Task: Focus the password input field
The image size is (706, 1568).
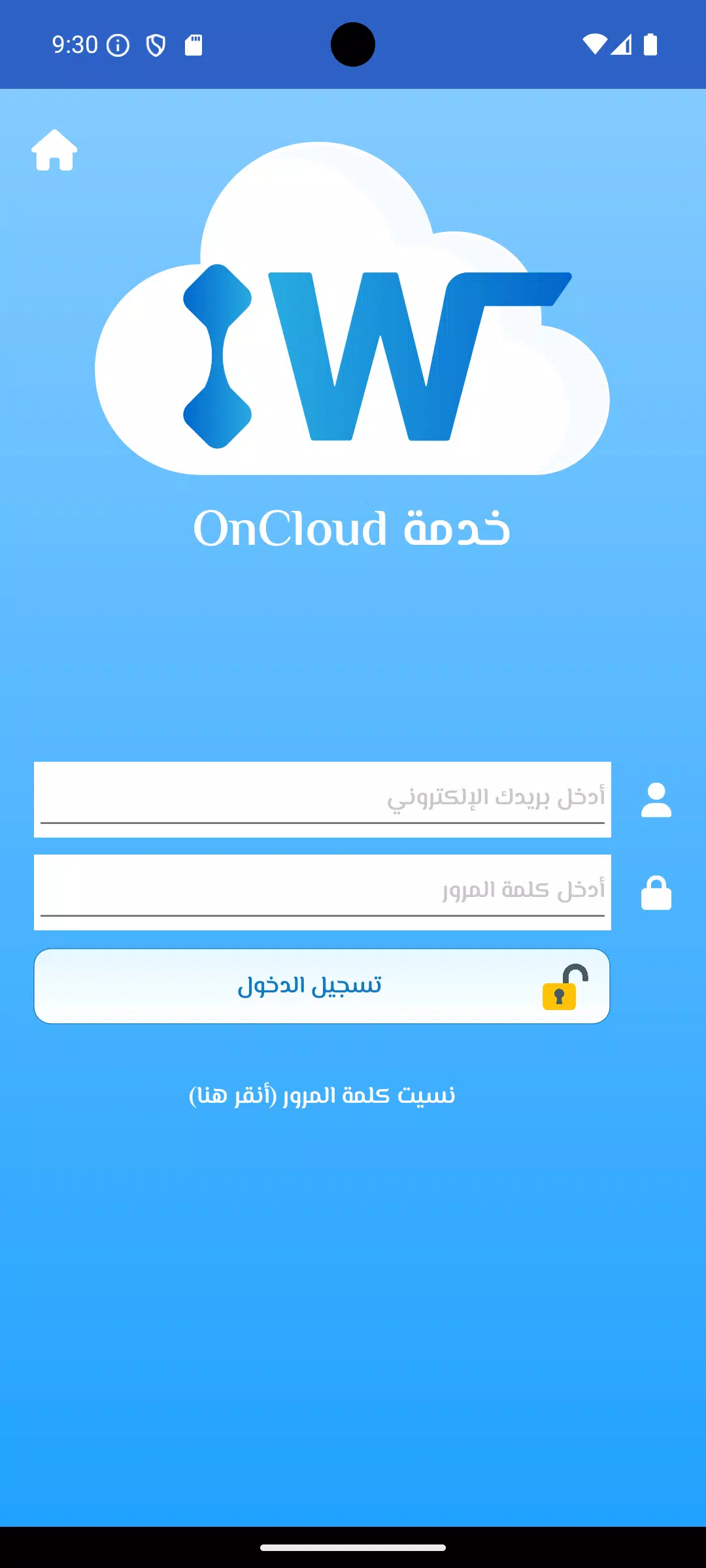Action: coord(322,891)
